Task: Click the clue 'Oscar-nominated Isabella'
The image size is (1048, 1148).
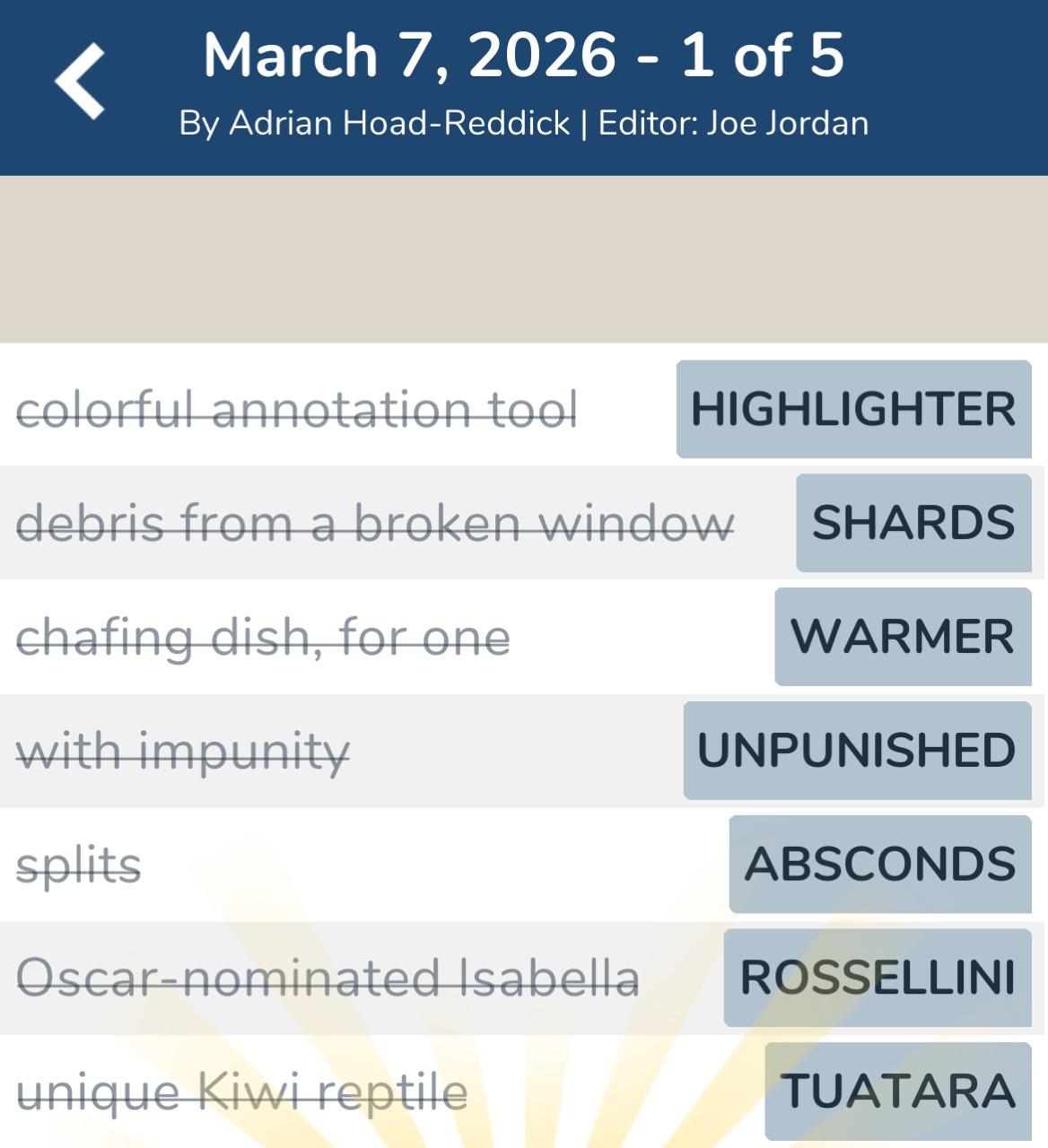Action: (x=330, y=977)
